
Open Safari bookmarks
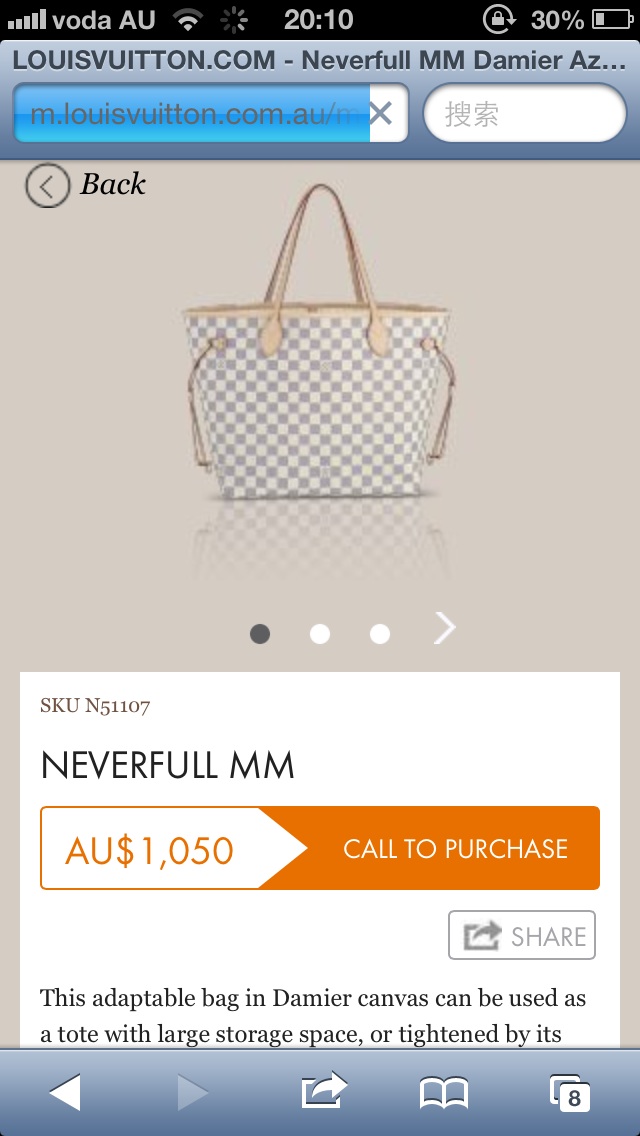tap(444, 1093)
